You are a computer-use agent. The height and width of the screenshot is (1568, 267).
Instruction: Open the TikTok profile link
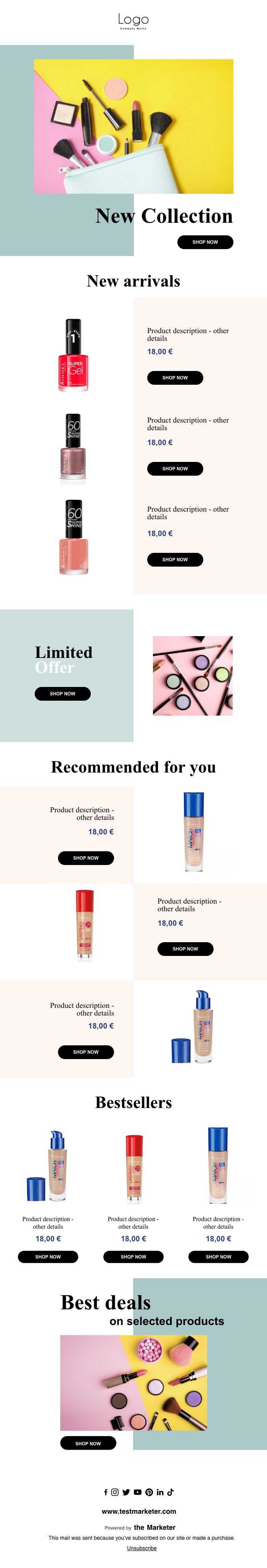point(170,1492)
